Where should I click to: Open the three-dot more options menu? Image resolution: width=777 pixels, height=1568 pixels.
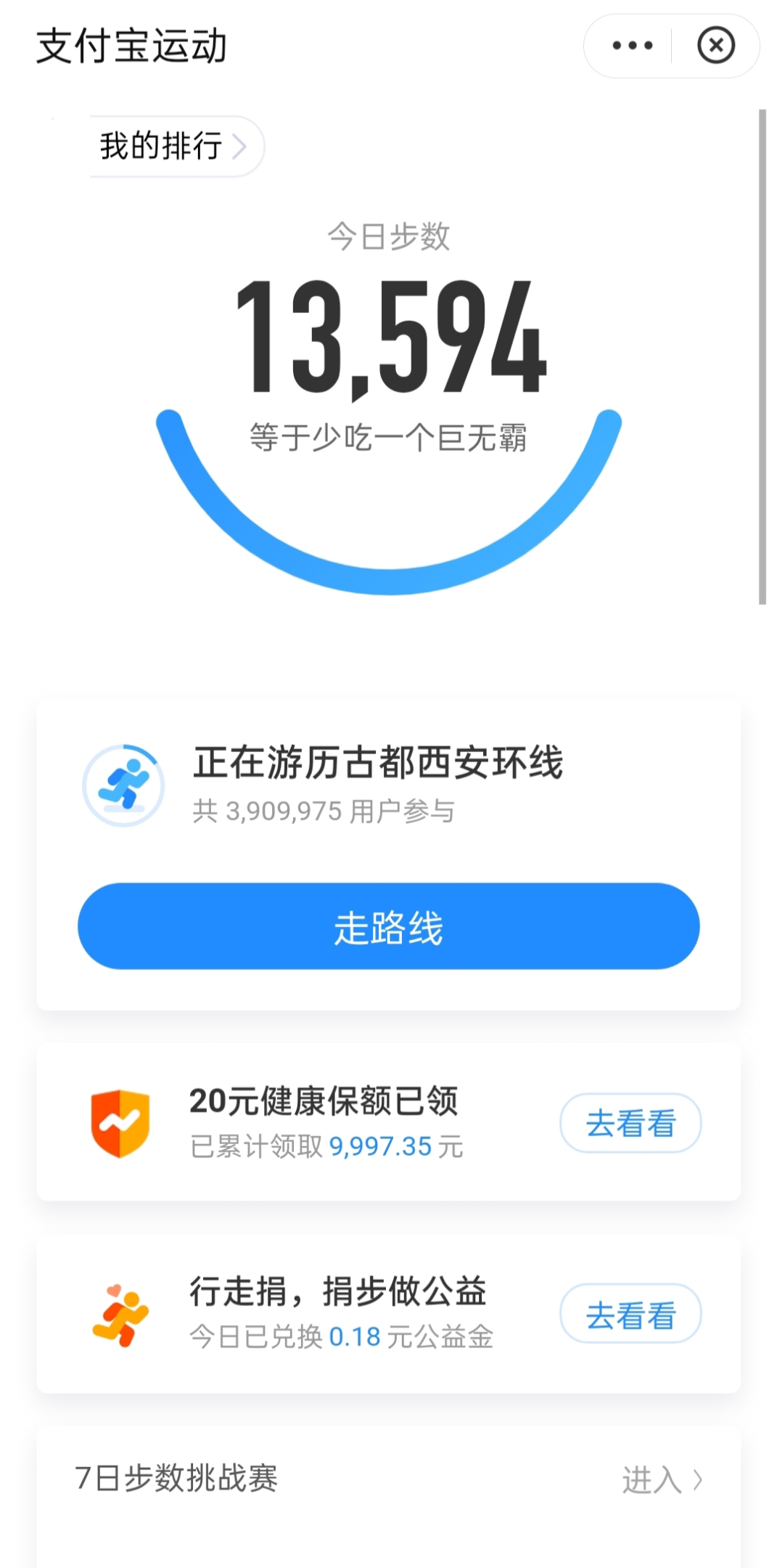632,46
